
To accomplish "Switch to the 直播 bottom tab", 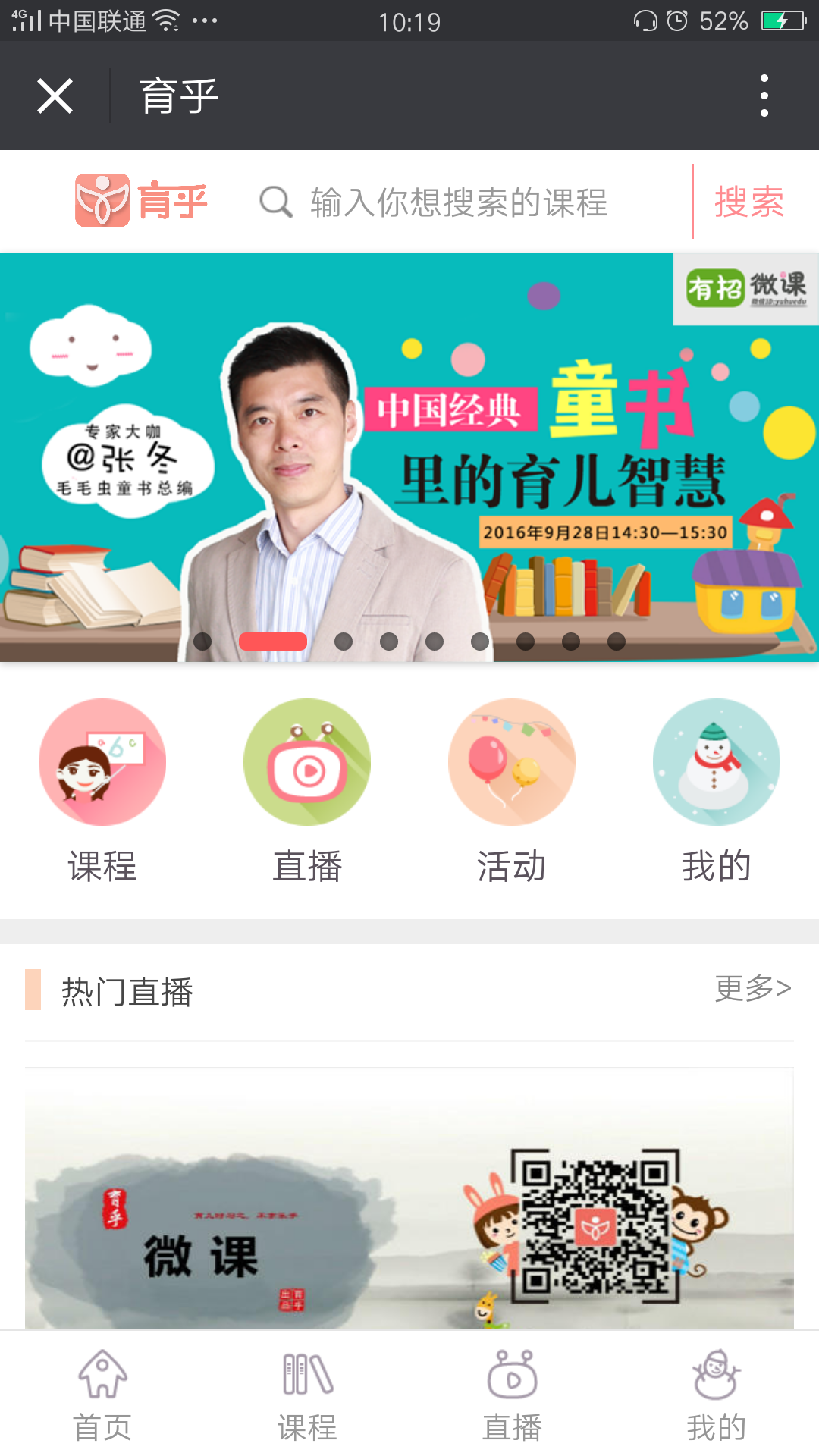I will [x=512, y=1395].
